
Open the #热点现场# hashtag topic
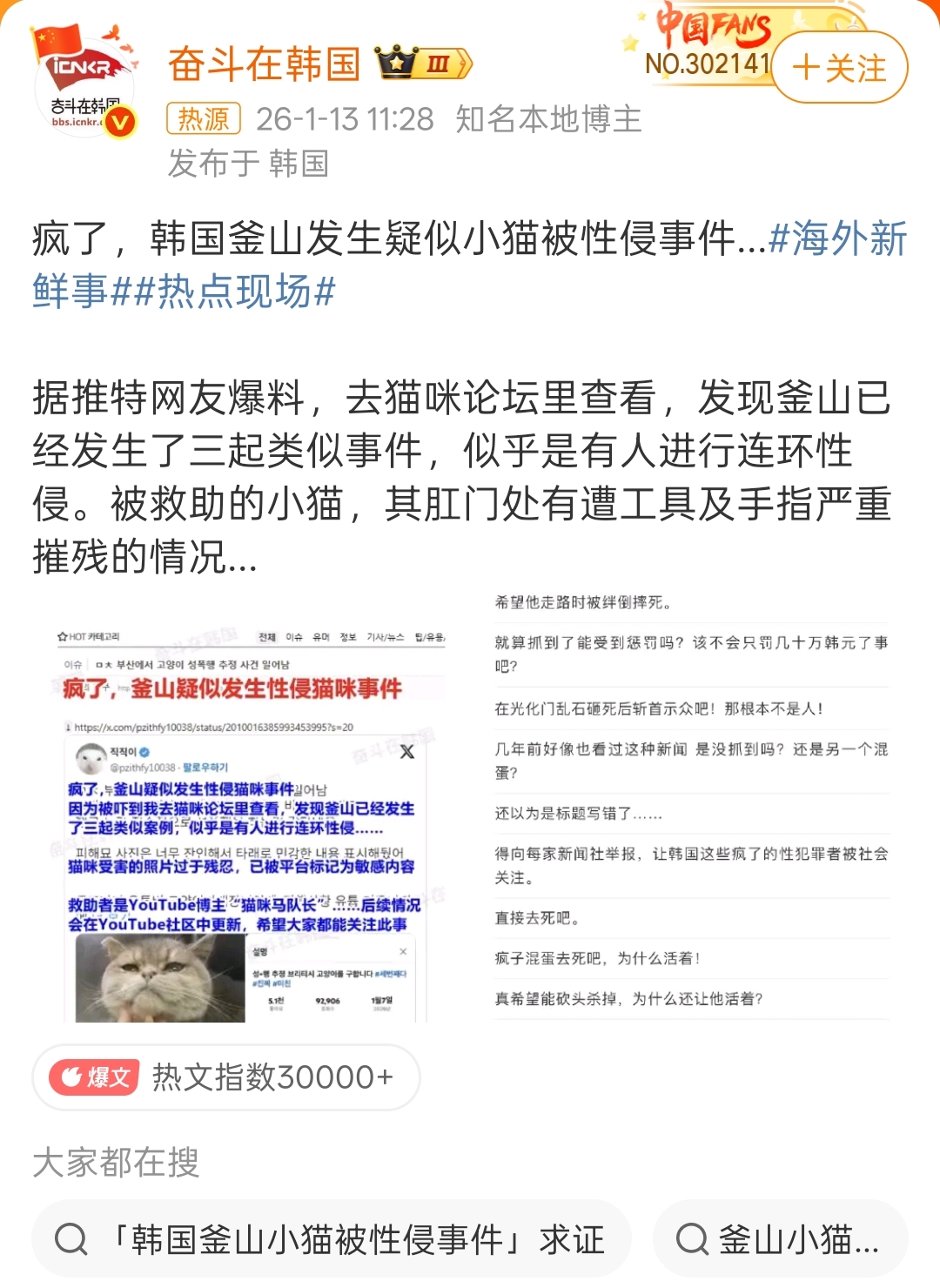point(235,292)
